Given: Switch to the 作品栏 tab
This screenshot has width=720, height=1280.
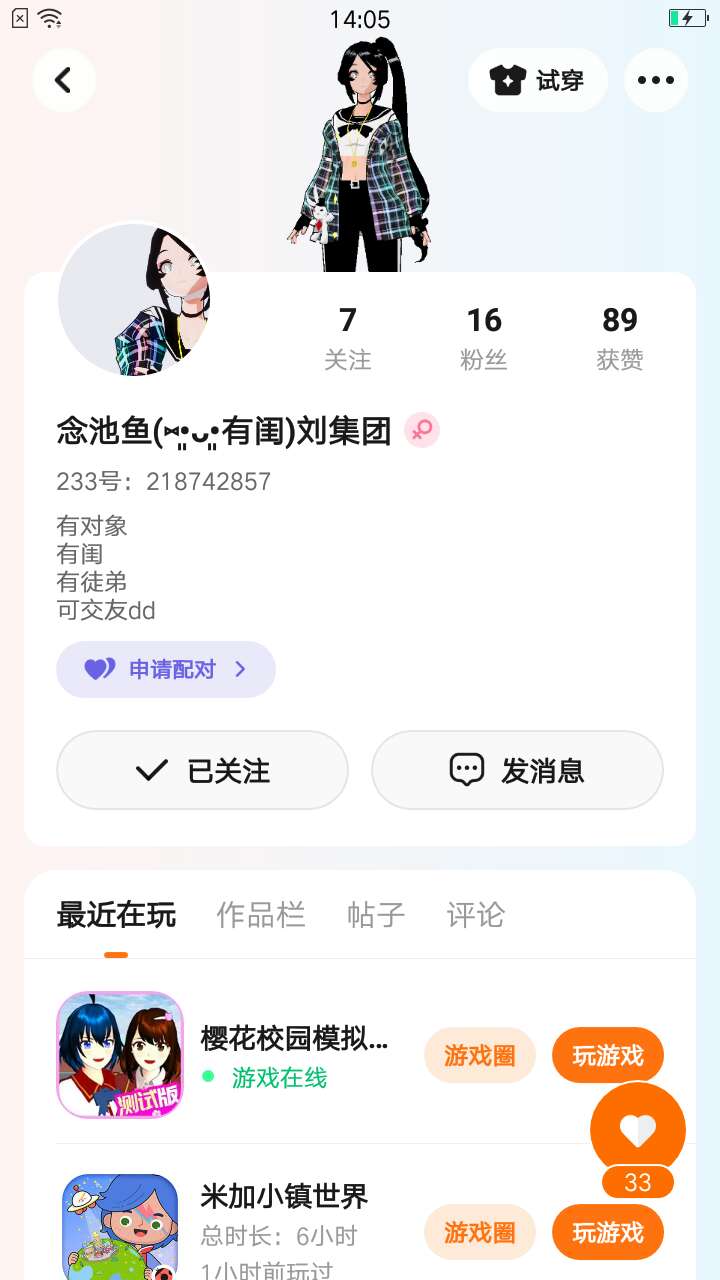Looking at the screenshot, I should (x=261, y=915).
